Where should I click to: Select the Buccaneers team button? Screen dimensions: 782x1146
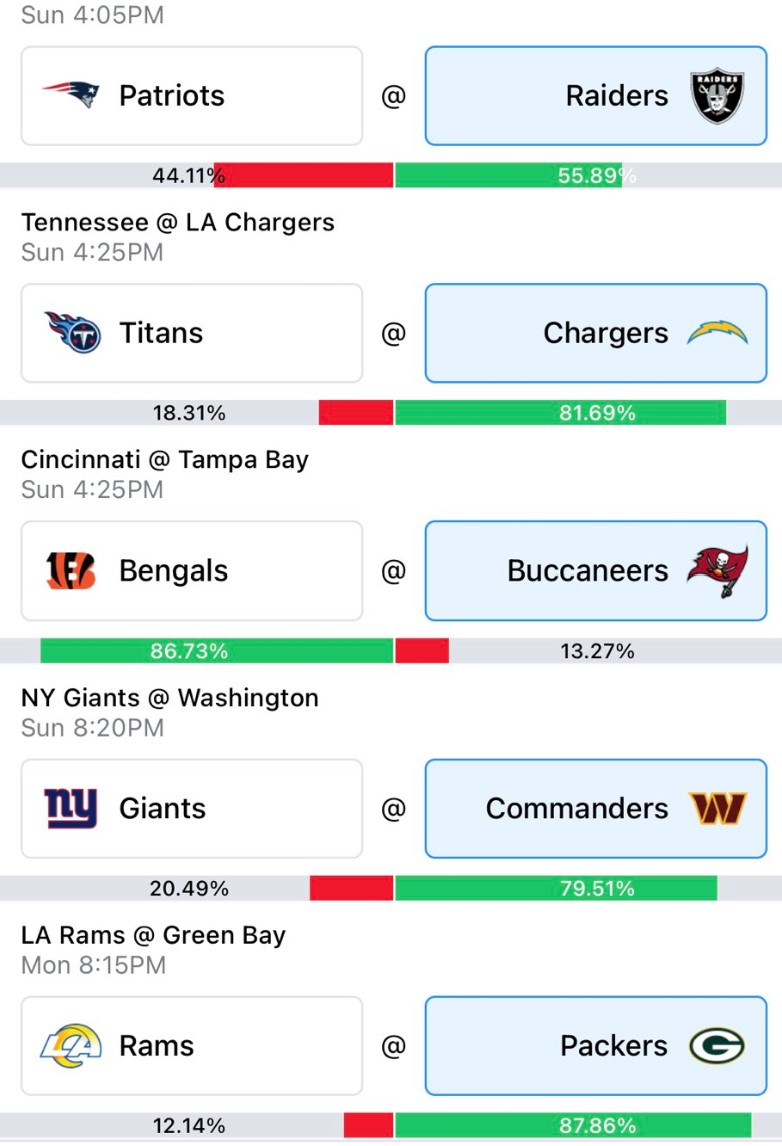click(x=596, y=571)
